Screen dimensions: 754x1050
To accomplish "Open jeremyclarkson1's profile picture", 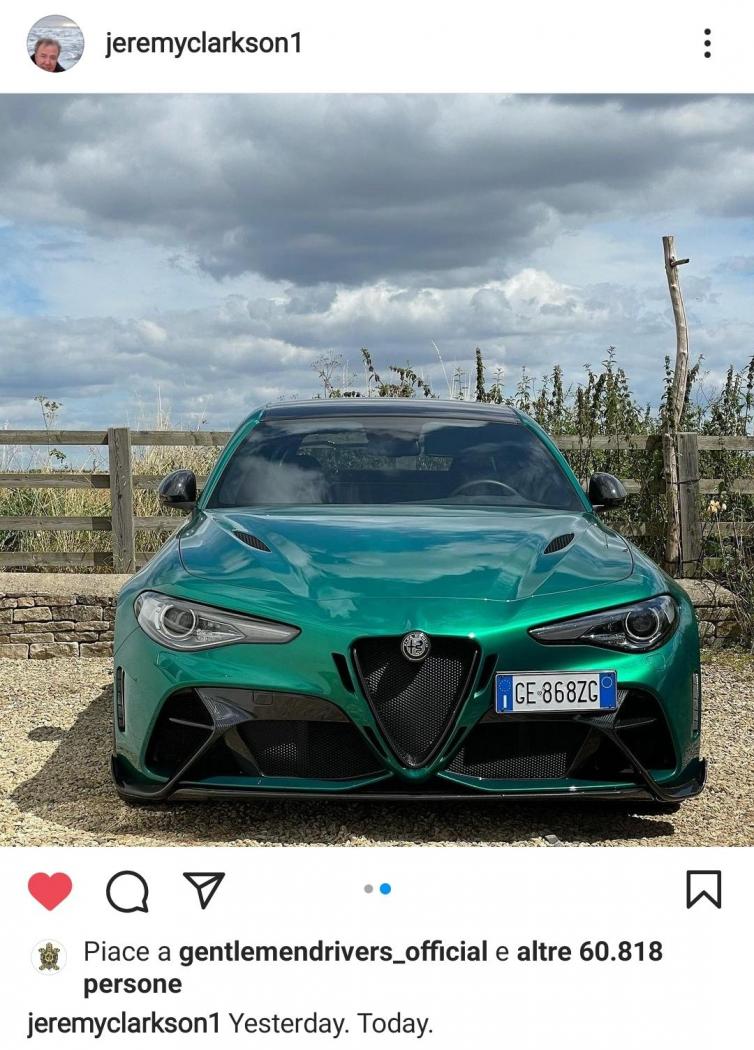I will tap(55, 44).
